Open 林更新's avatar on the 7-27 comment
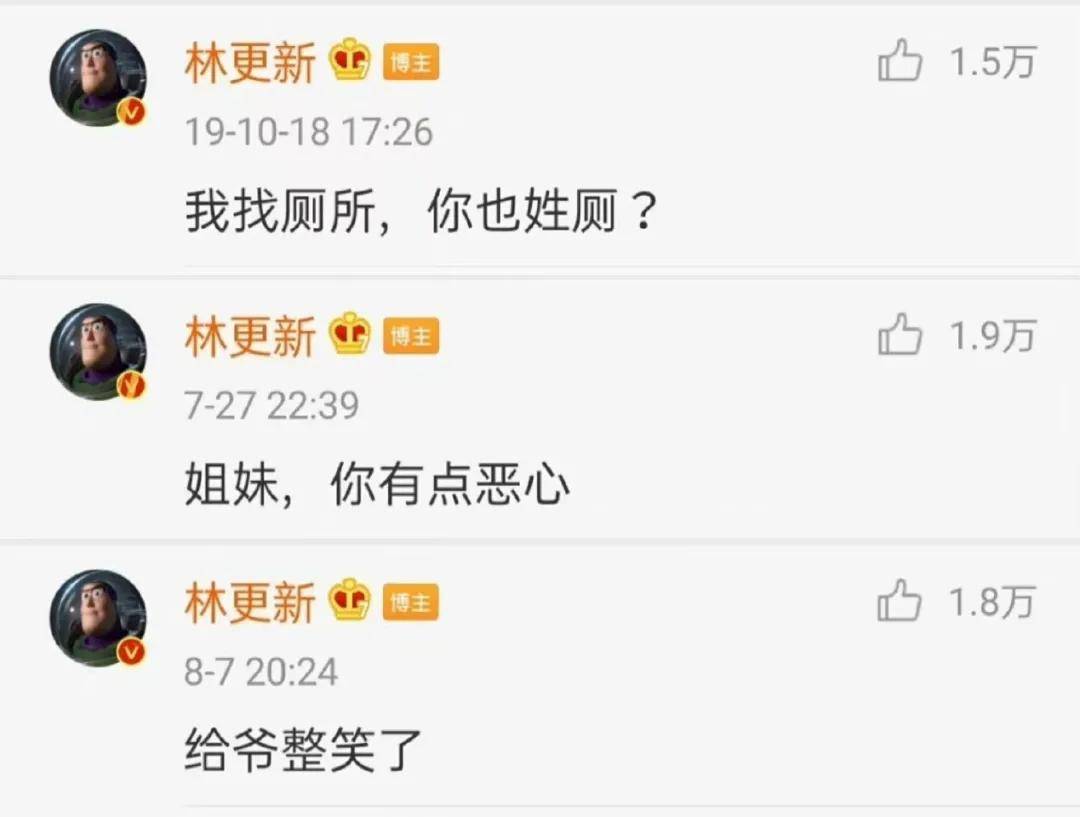This screenshot has height=817, width=1080. 98,352
